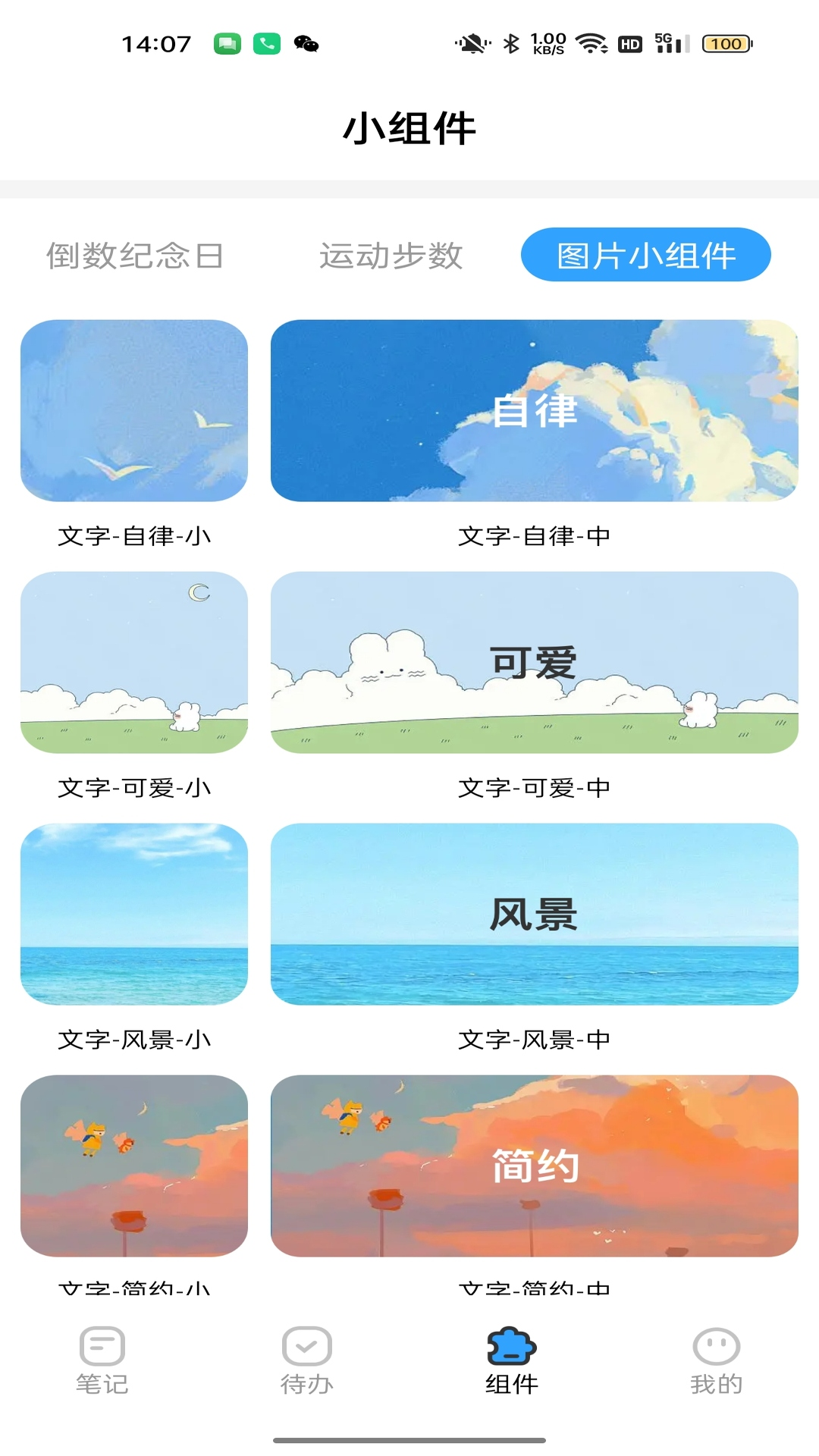Image resolution: width=819 pixels, height=1456 pixels.
Task: Open the 文字-自律-小 widget
Action: pos(134,410)
